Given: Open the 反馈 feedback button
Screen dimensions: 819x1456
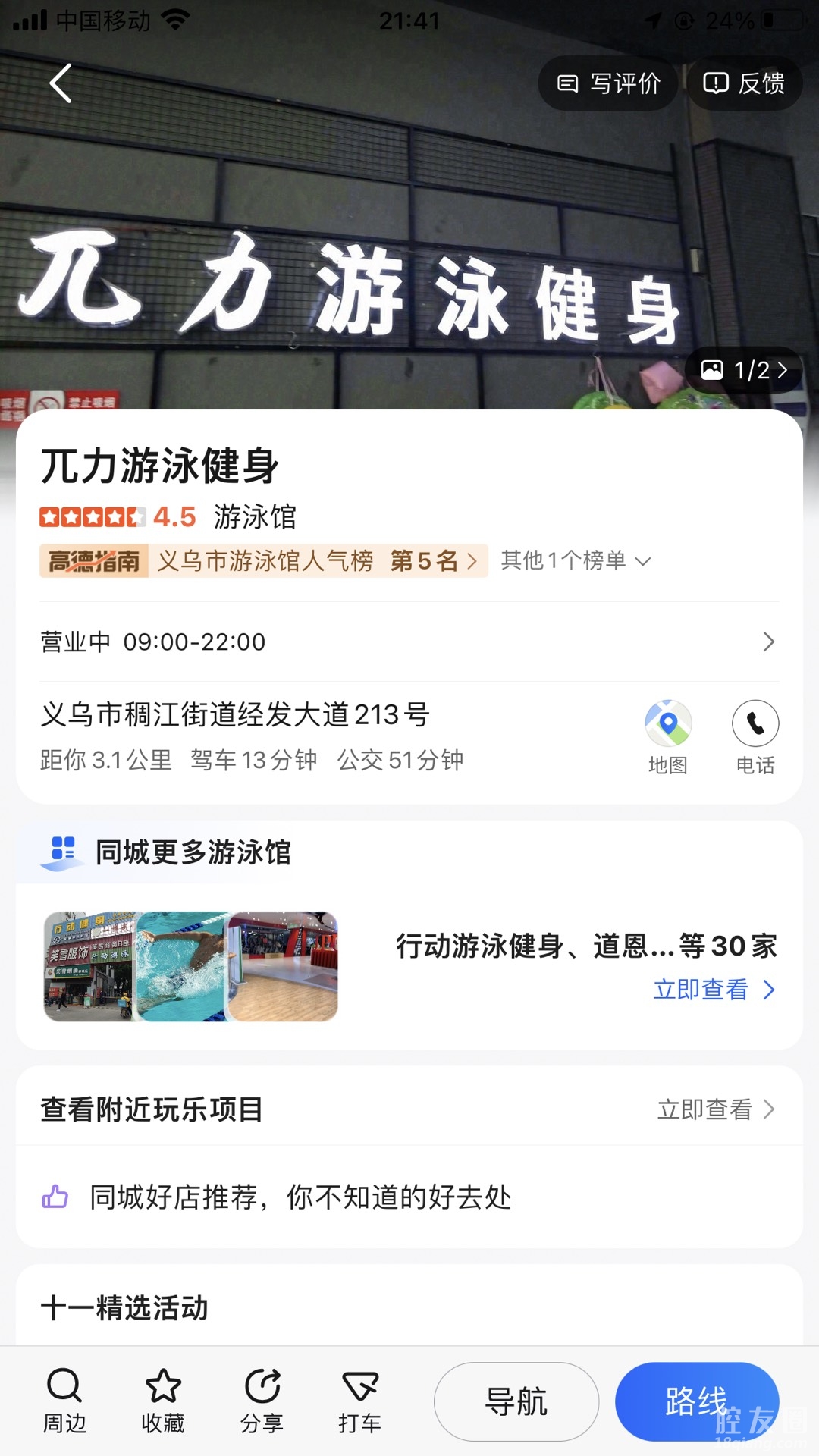Looking at the screenshot, I should coord(744,83).
